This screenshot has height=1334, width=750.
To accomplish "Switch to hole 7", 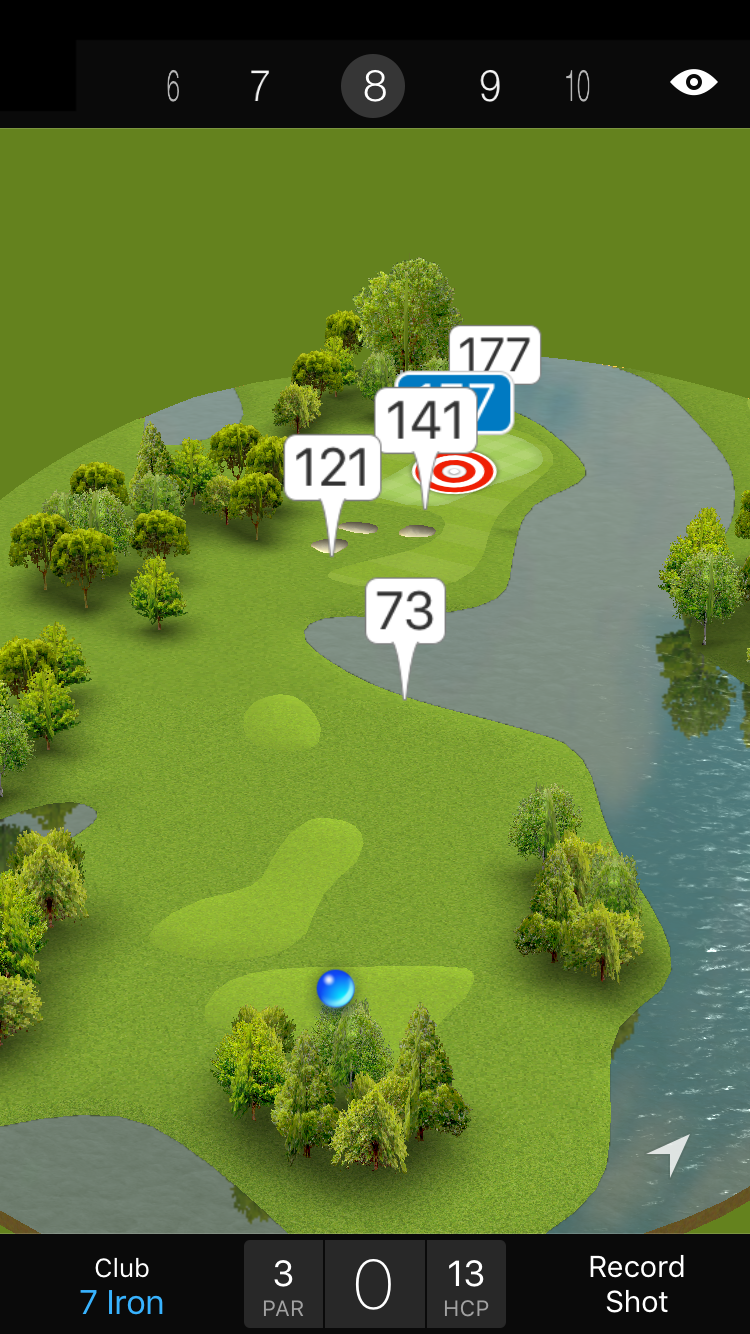I will [260, 87].
